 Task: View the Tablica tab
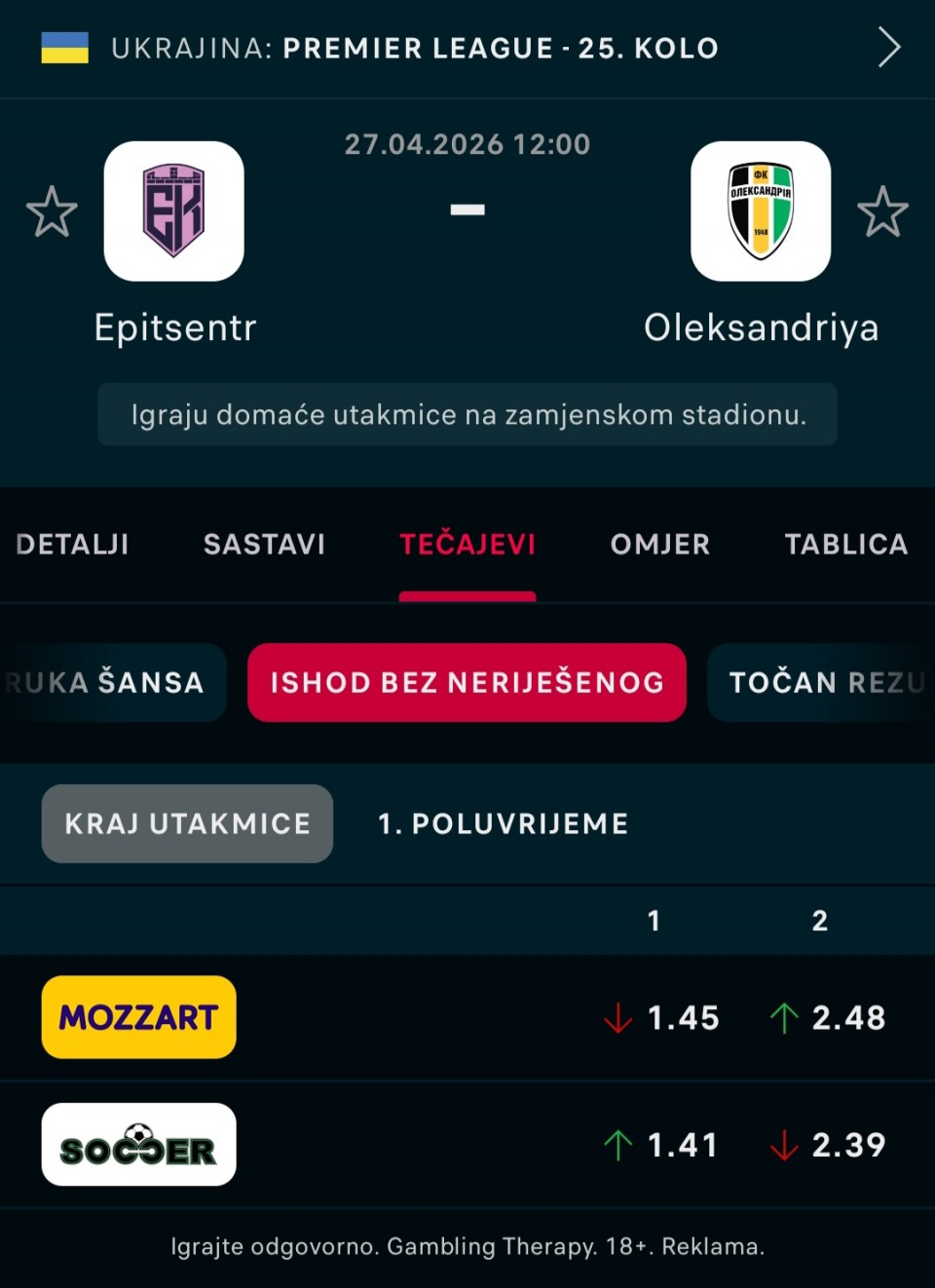point(846,544)
